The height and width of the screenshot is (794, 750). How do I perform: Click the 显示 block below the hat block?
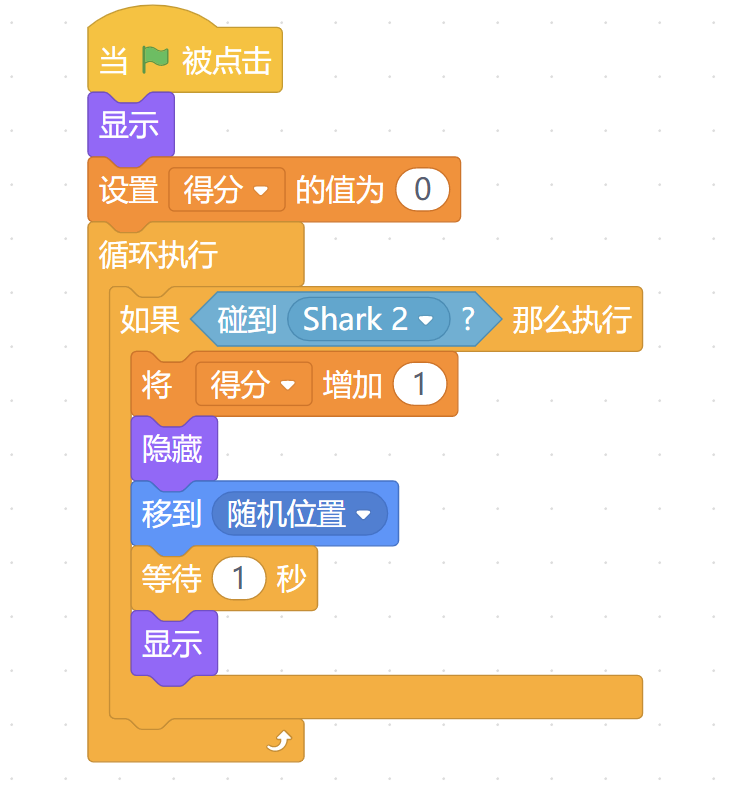[x=128, y=124]
